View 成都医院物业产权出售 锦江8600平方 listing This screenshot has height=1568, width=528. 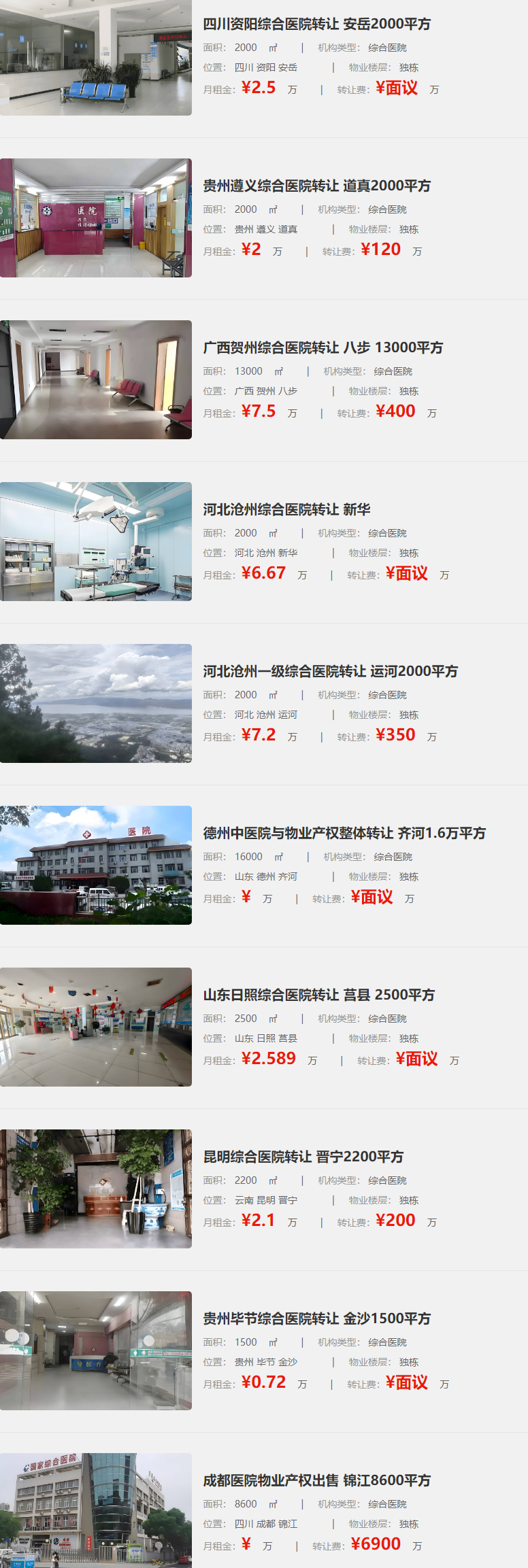point(316,1480)
